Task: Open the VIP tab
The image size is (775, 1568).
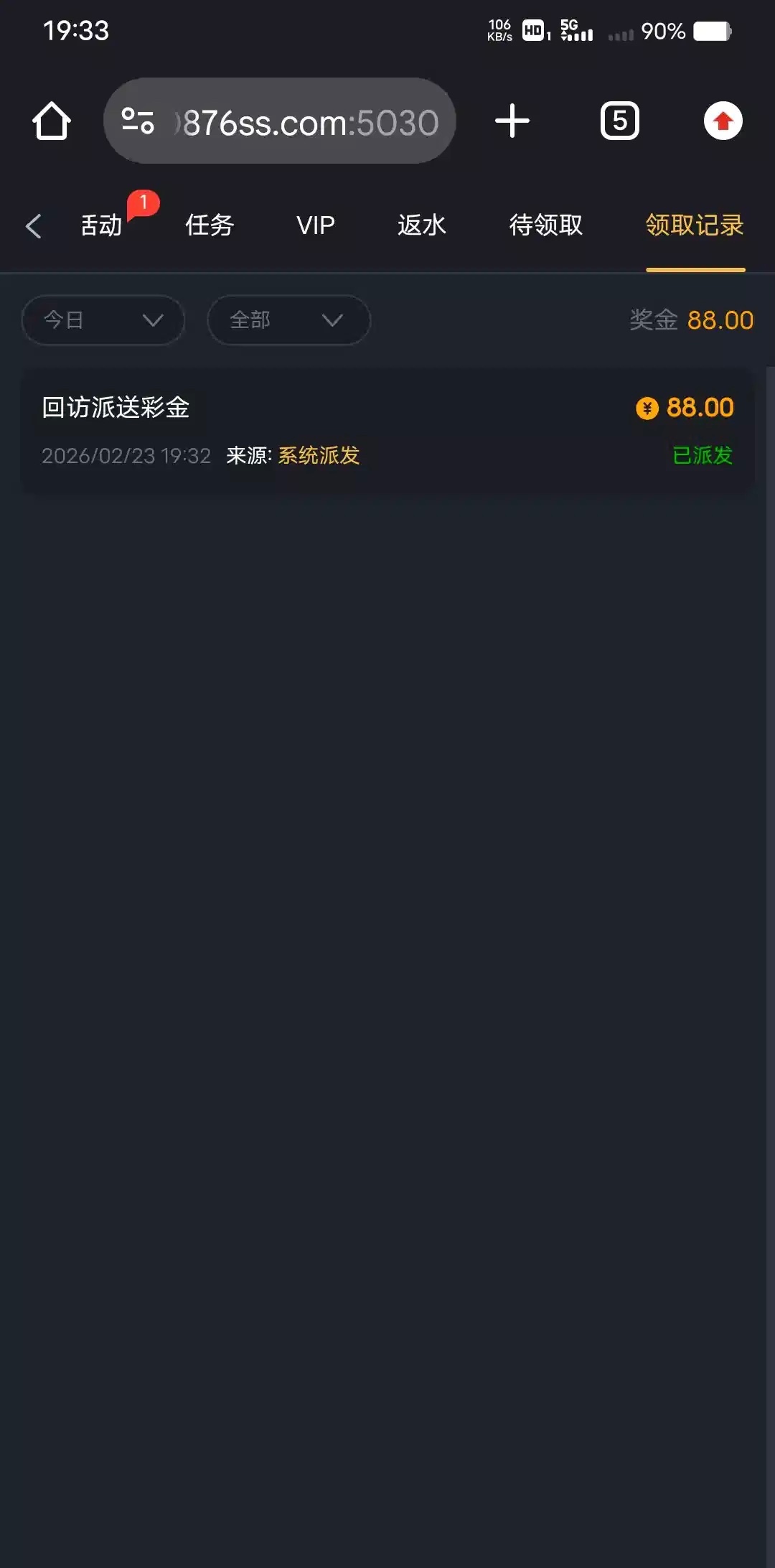Action: coord(316,225)
